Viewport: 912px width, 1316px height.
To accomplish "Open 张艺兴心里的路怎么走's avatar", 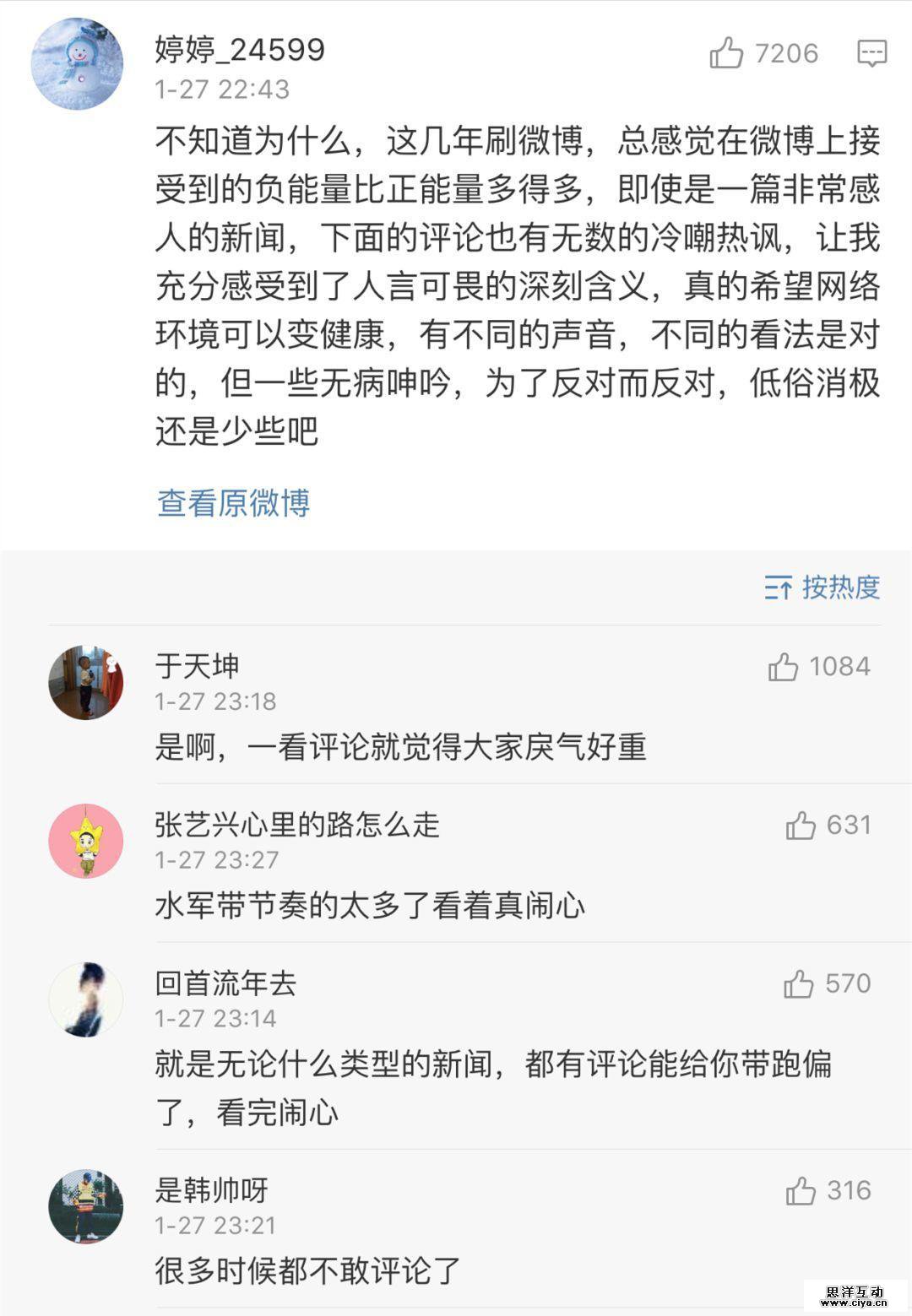I will point(85,841).
